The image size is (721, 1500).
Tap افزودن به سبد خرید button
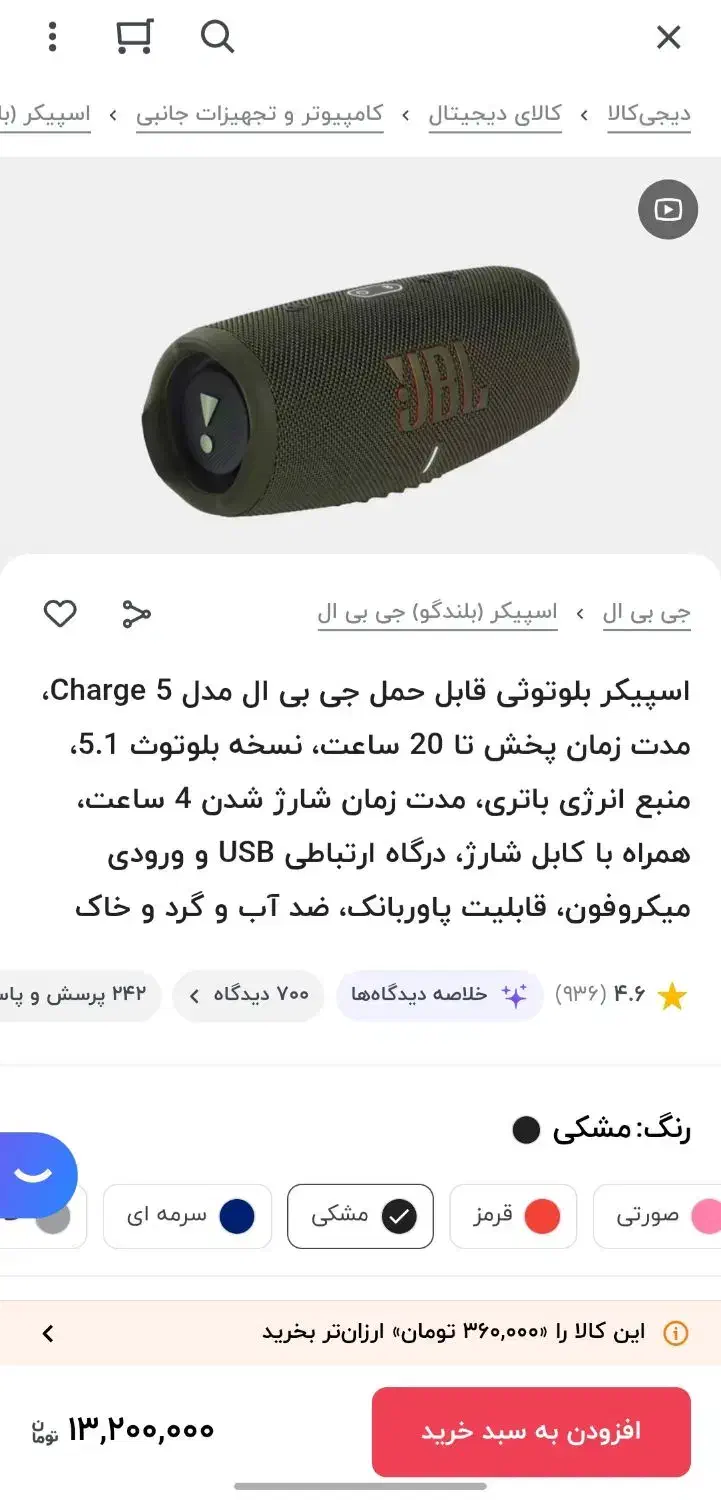[x=531, y=1431]
